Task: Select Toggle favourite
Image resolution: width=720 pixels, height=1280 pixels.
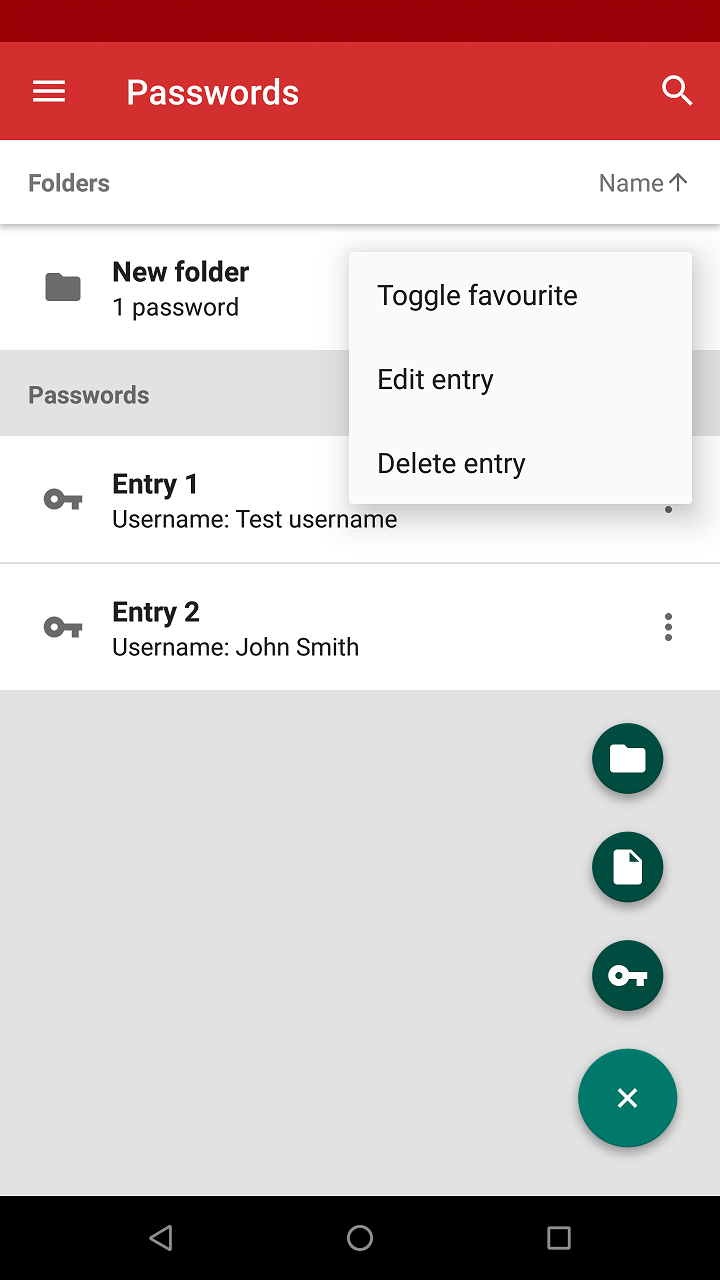Action: 477,296
